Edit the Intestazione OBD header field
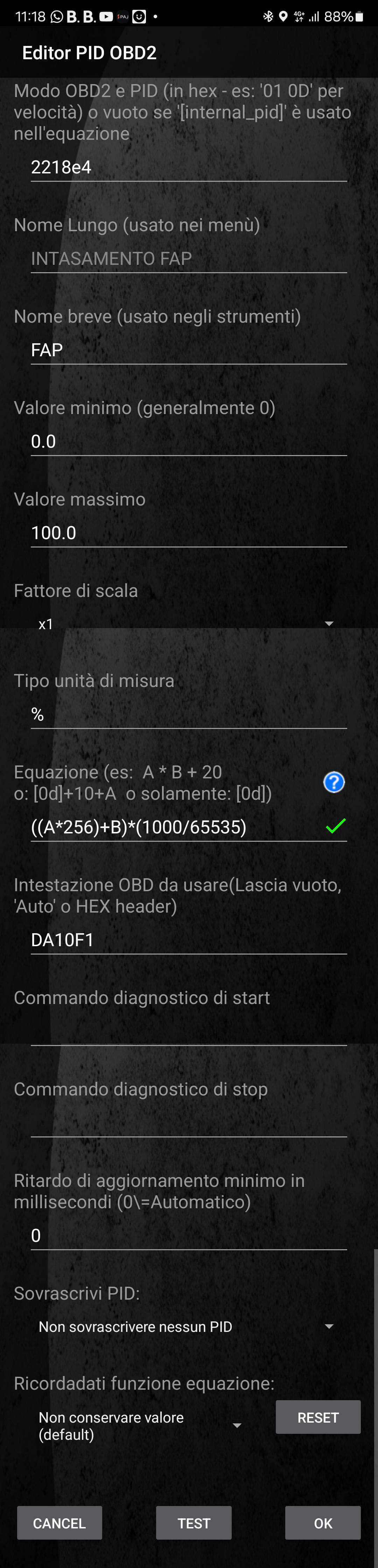 pyautogui.click(x=188, y=940)
